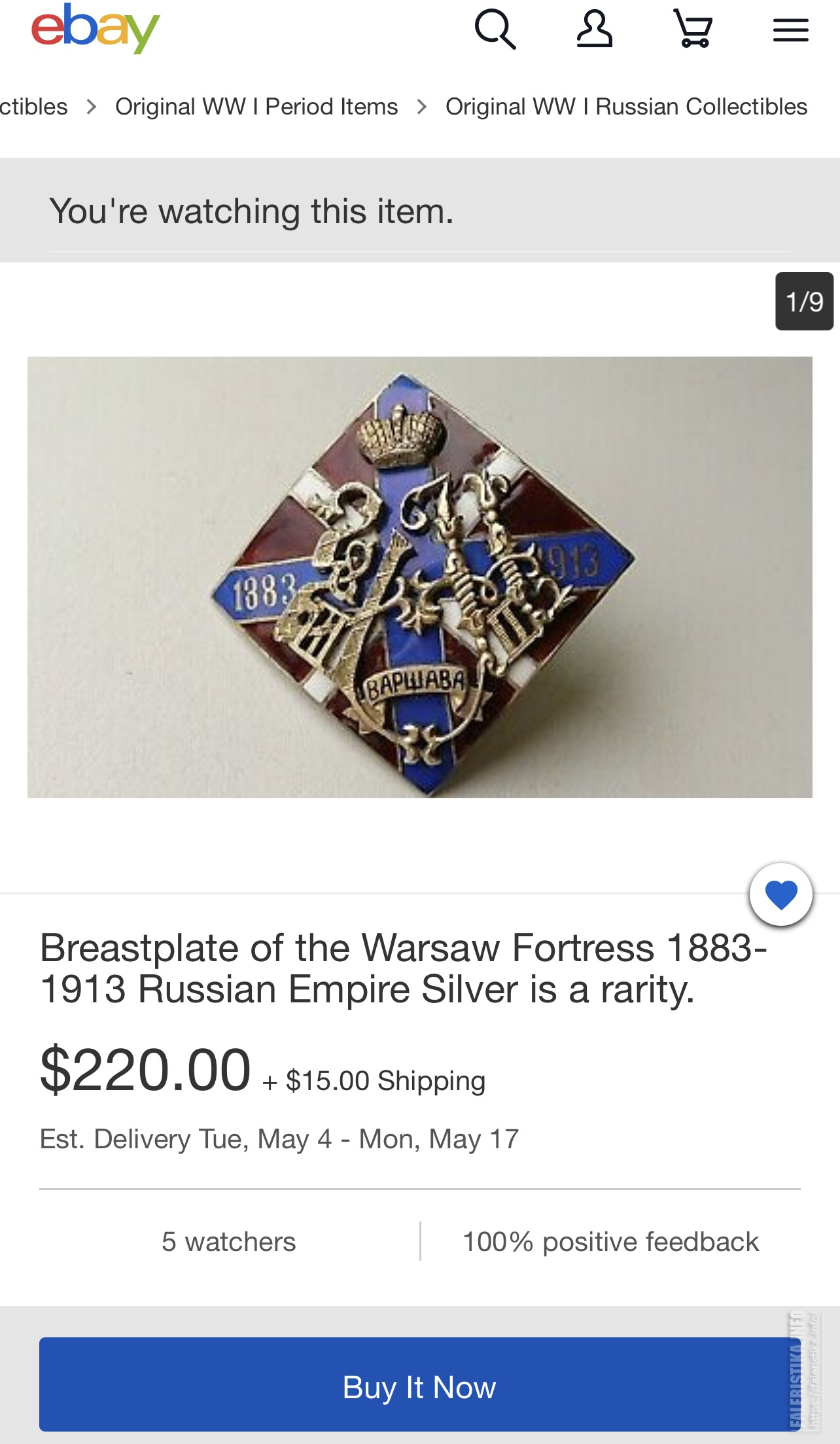View the Warsaw Fortress badge photo
Viewport: 840px width, 1444px height.
(x=420, y=577)
